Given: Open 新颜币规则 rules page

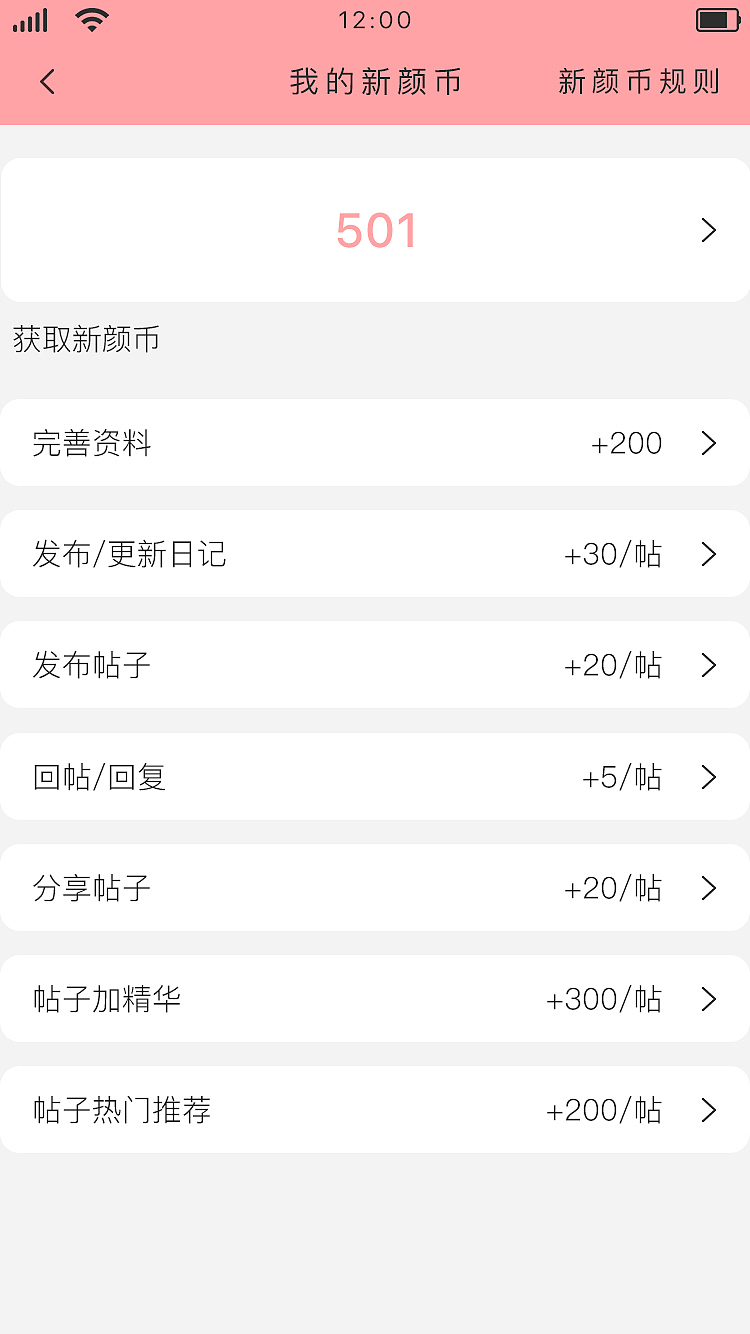Looking at the screenshot, I should tap(638, 81).
